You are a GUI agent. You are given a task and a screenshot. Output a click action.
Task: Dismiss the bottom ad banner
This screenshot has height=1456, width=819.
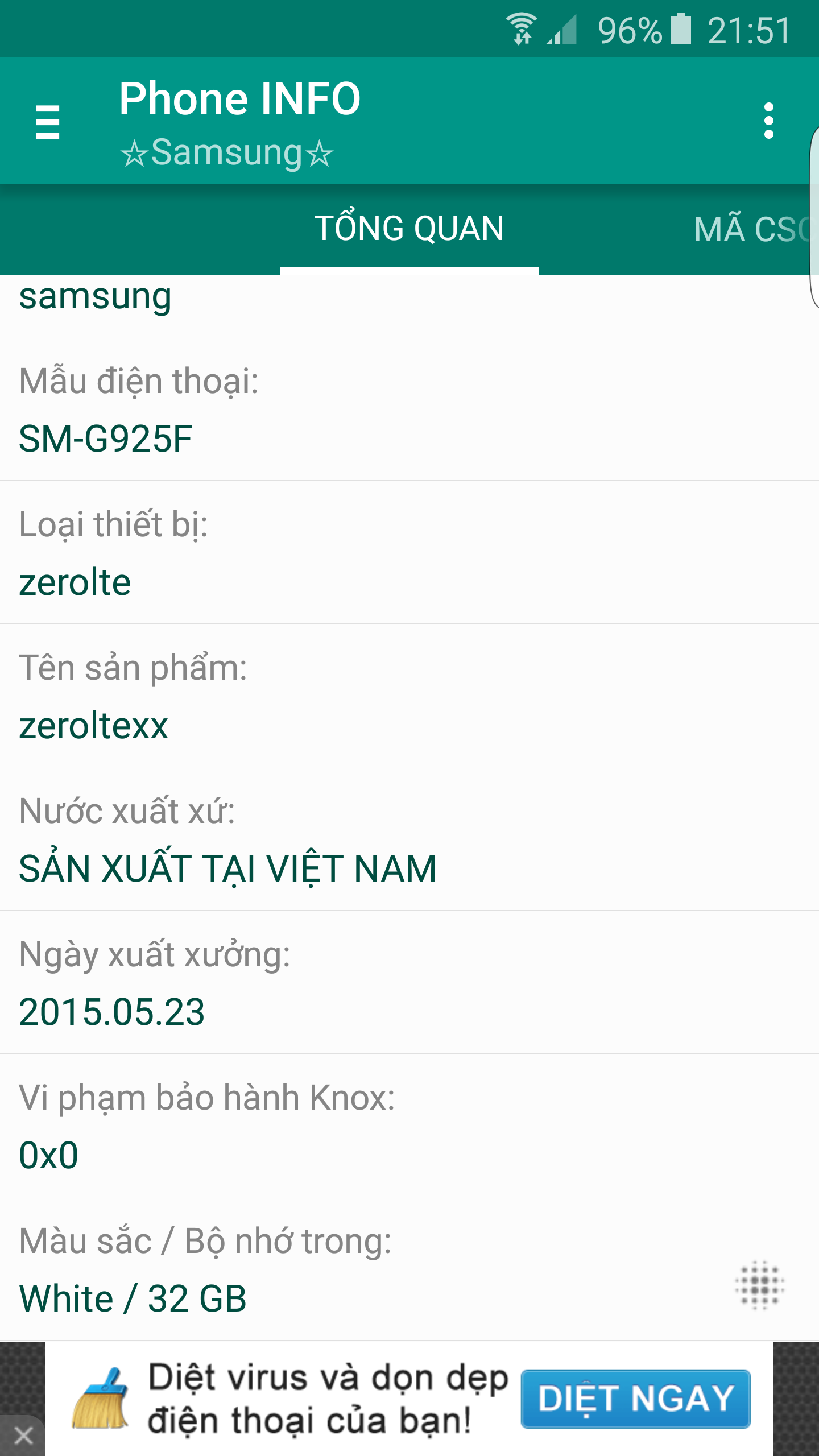click(23, 1436)
